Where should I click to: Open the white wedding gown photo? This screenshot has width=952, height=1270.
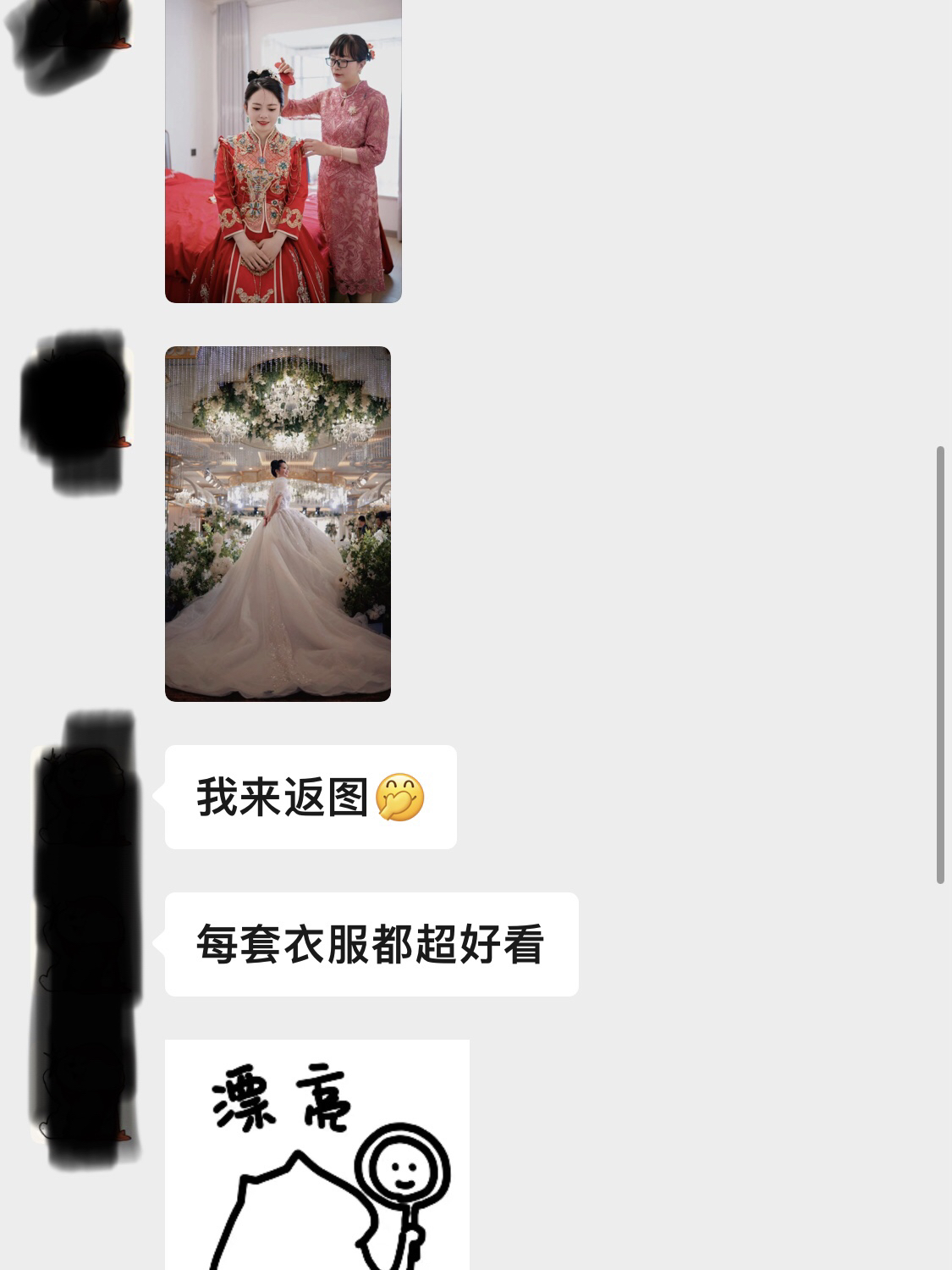tap(278, 523)
